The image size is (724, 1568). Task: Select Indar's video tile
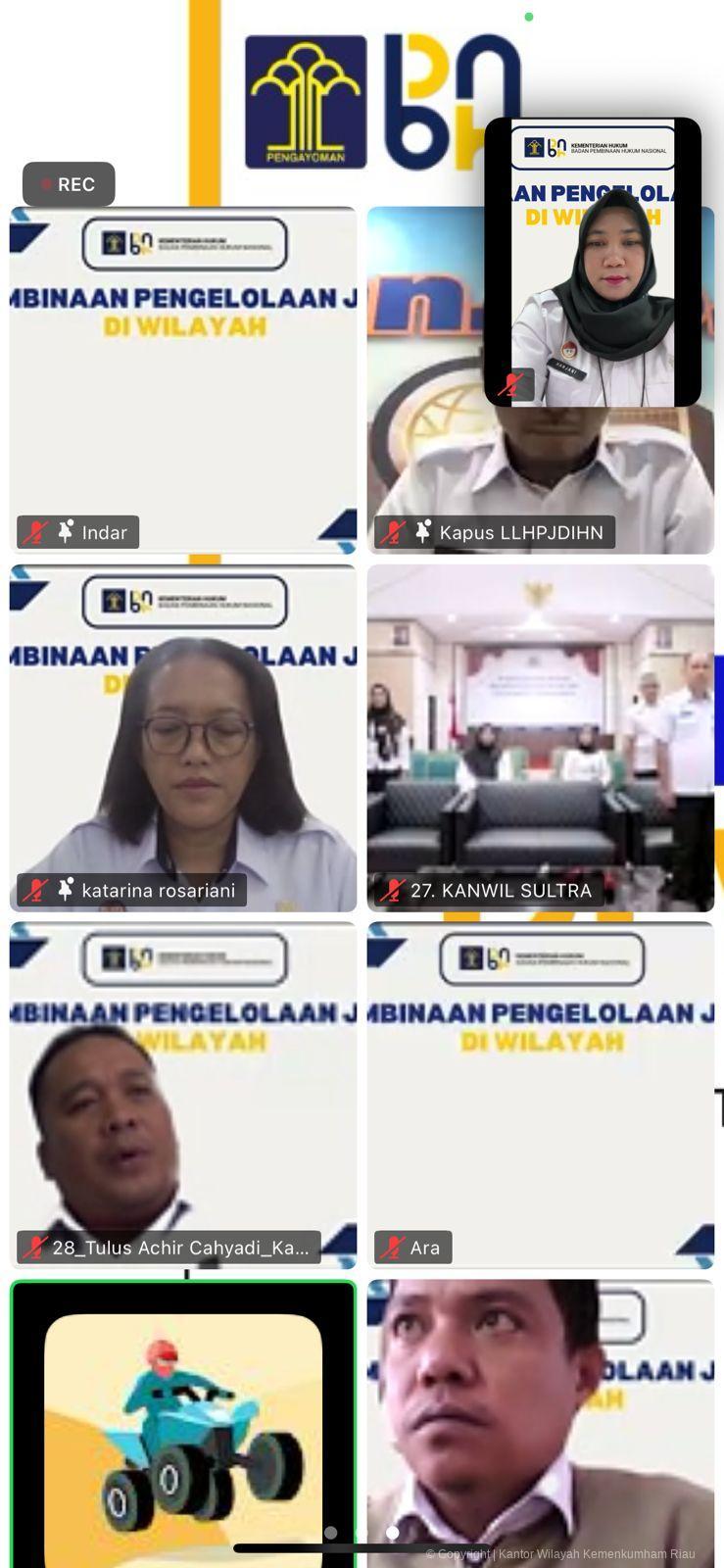[183, 380]
